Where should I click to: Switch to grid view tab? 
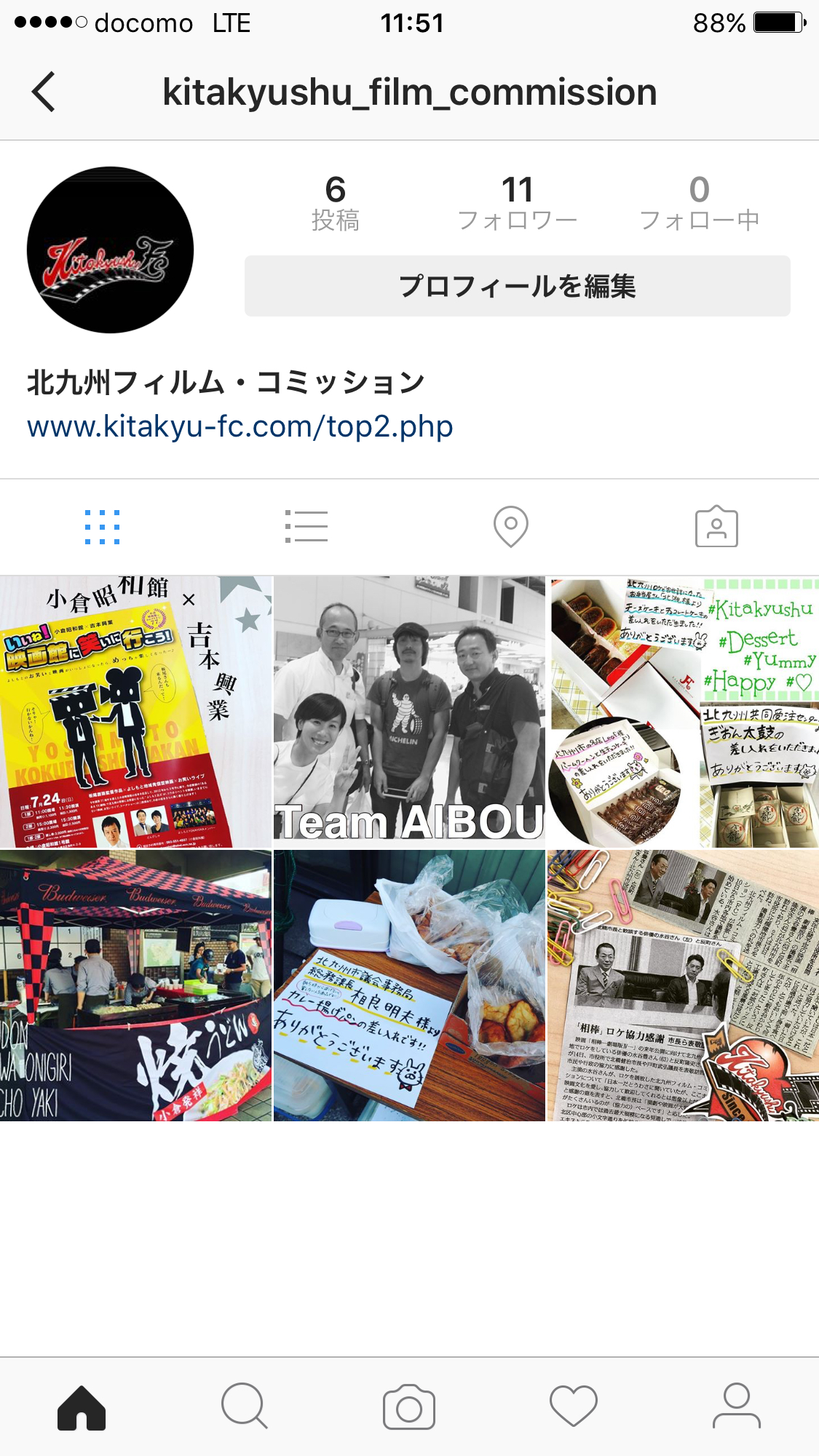(x=103, y=527)
